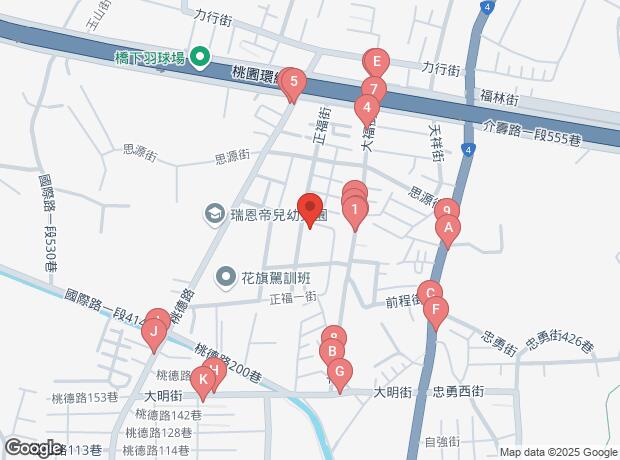Viewport: 620px width, 460px height.
Task: Tap map marker A
Action: point(450,229)
